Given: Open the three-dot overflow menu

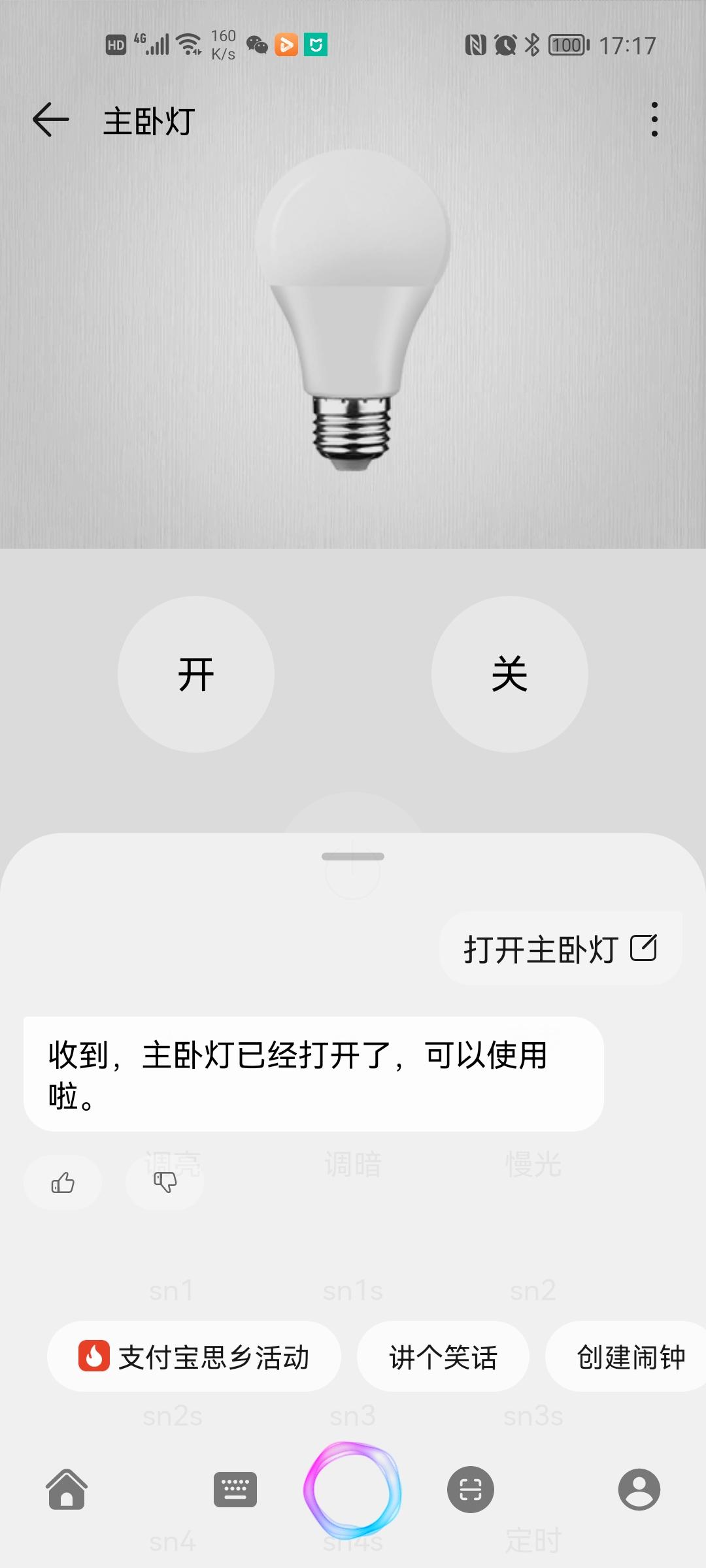Looking at the screenshot, I should [x=654, y=120].
